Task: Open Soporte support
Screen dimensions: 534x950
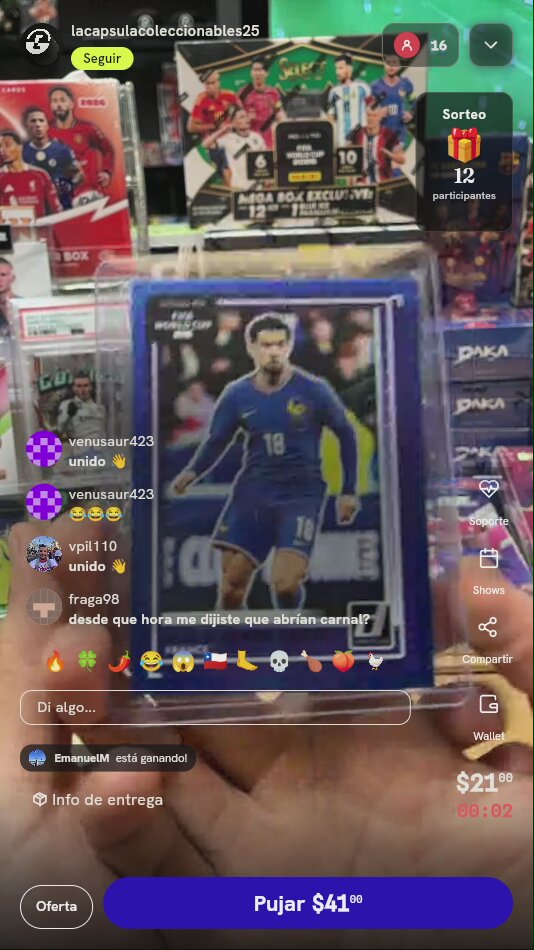Action: (489, 502)
